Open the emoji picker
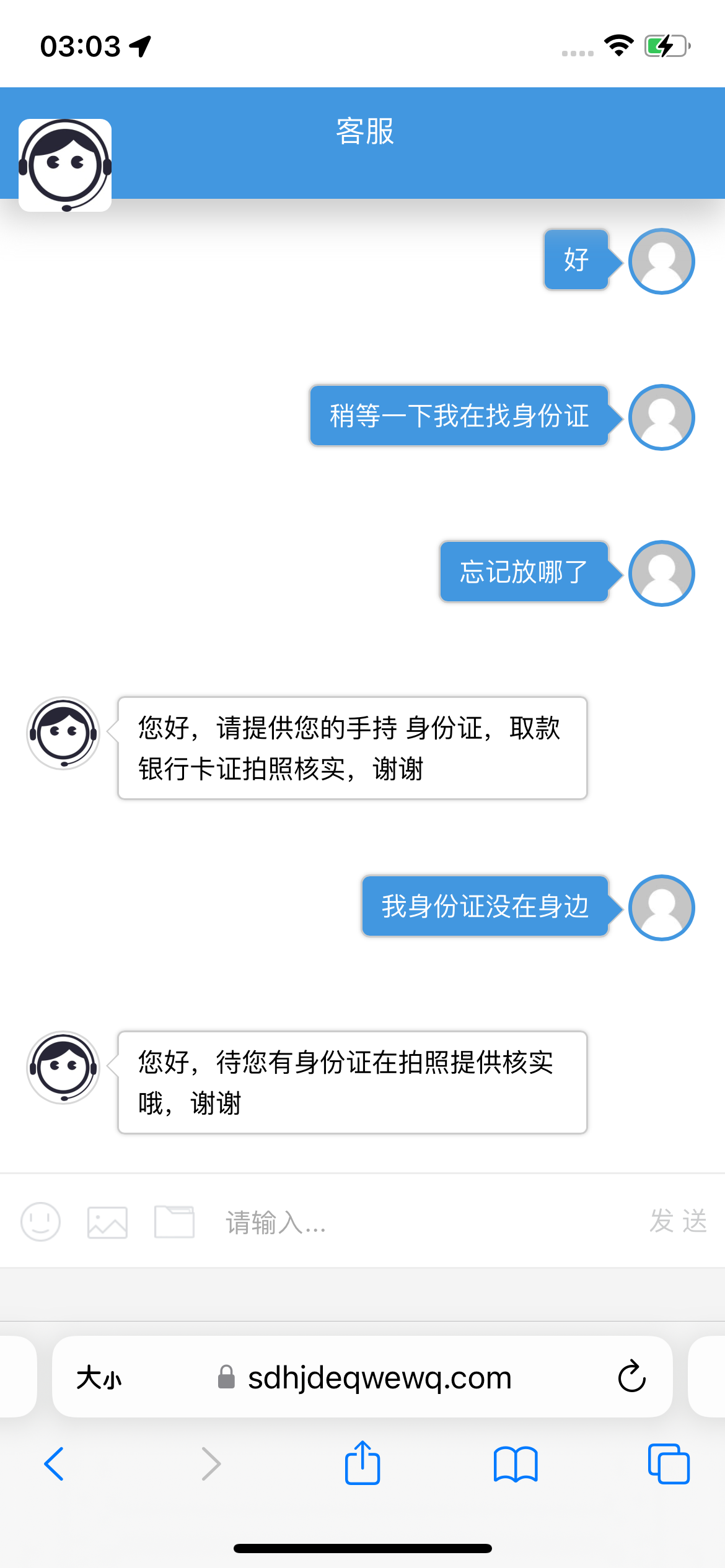Screen dimensions: 725x1568 pos(41,1222)
